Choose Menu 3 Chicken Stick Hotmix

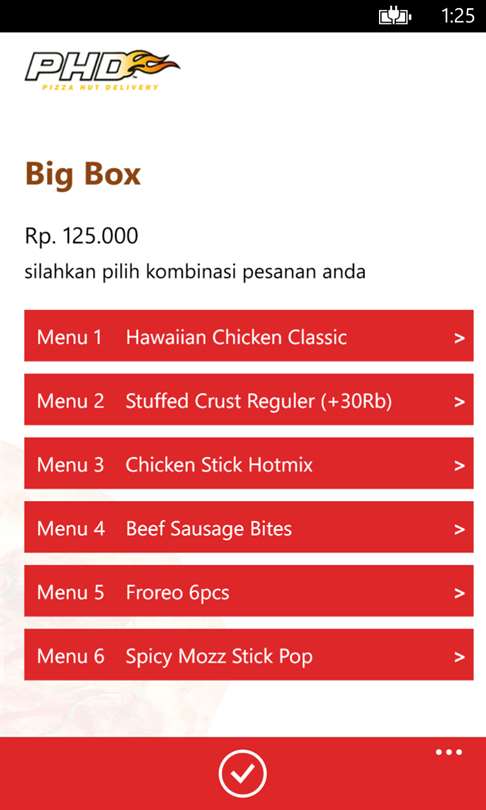248,463
